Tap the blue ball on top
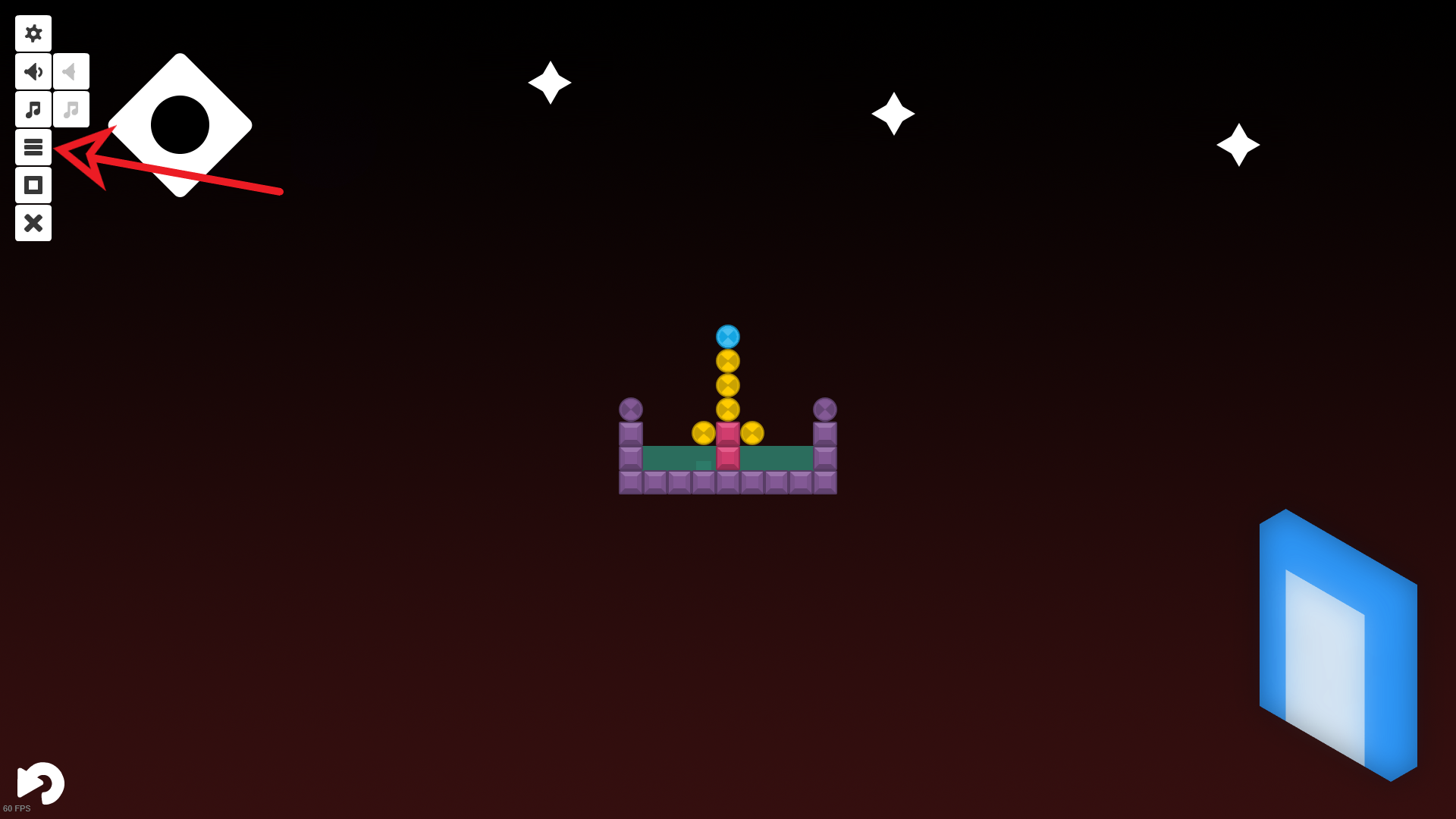 (728, 337)
